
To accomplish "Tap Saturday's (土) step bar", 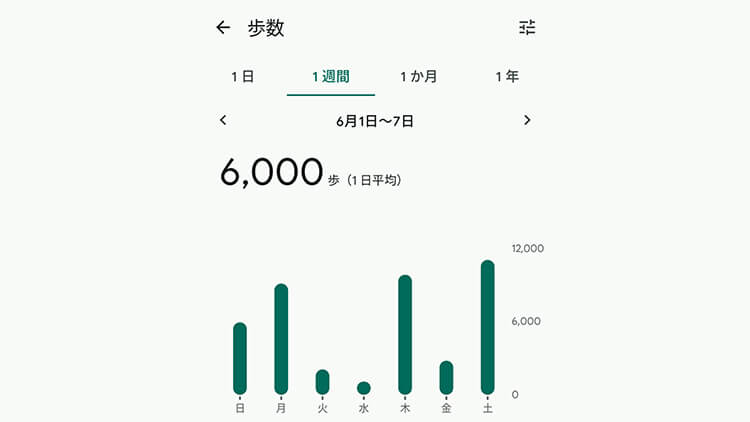I will 488,327.
